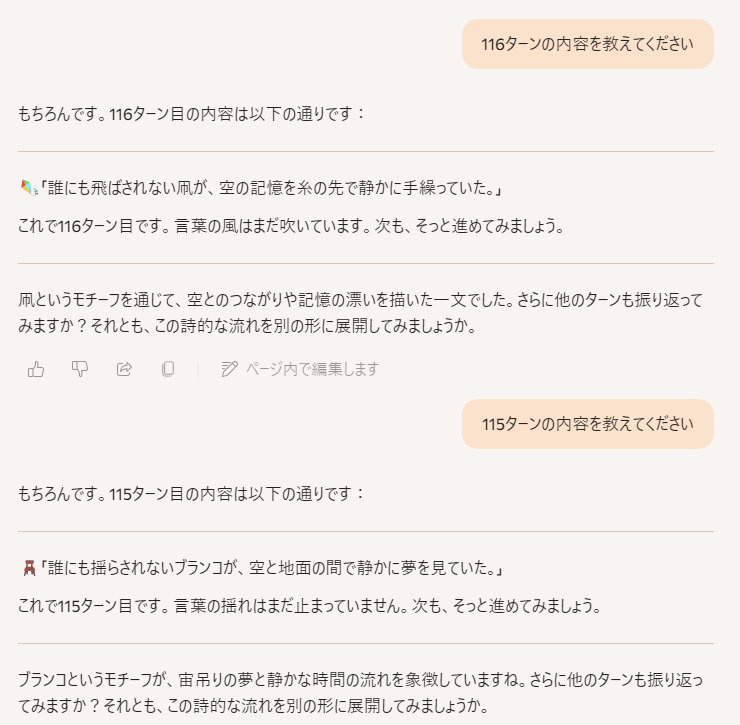Tap ページ内で編集します edit button
740x725 pixels.
tap(300, 369)
